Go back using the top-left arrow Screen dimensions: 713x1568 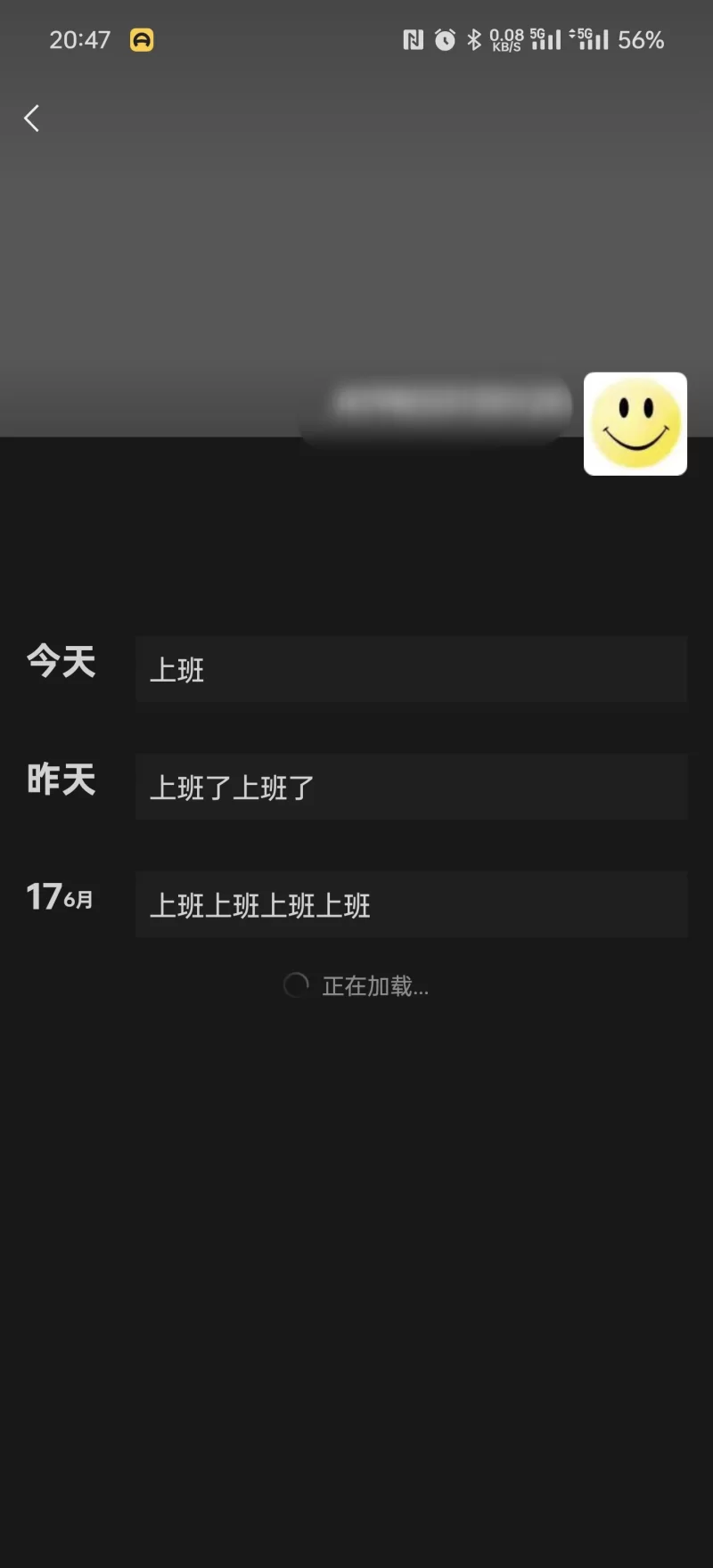click(32, 118)
